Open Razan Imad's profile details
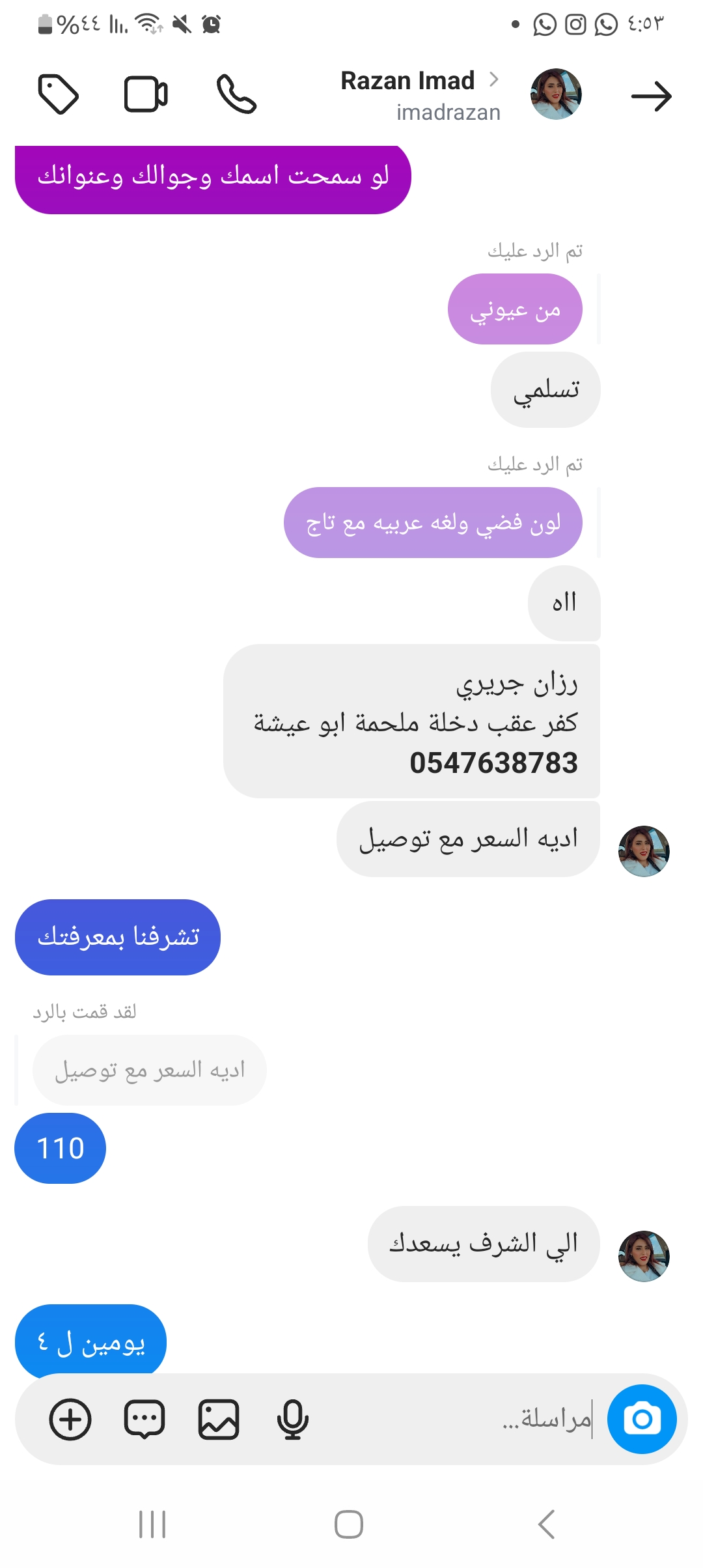The image size is (703, 1568). [x=420, y=95]
